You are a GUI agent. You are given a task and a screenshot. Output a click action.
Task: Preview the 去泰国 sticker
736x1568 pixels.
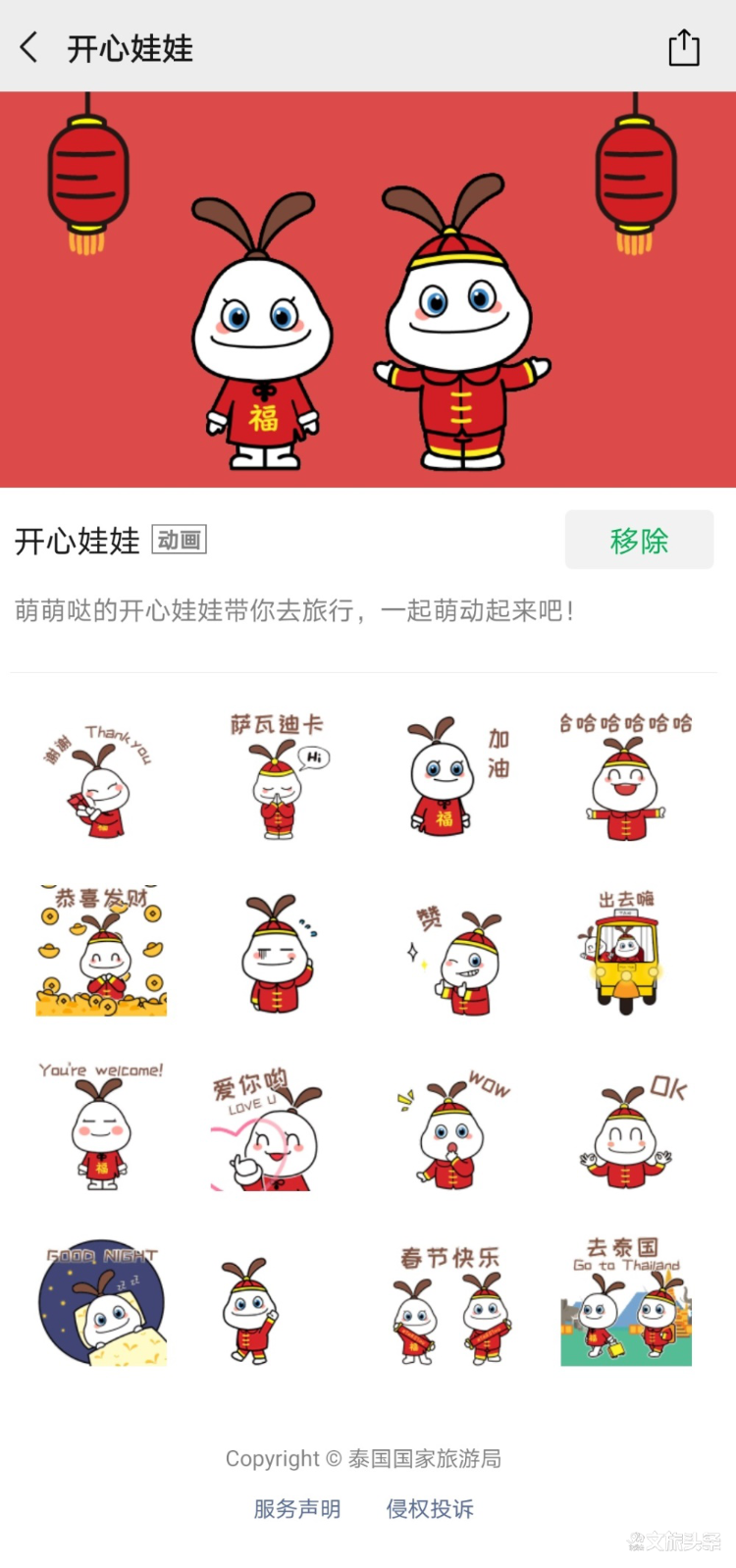626,1303
